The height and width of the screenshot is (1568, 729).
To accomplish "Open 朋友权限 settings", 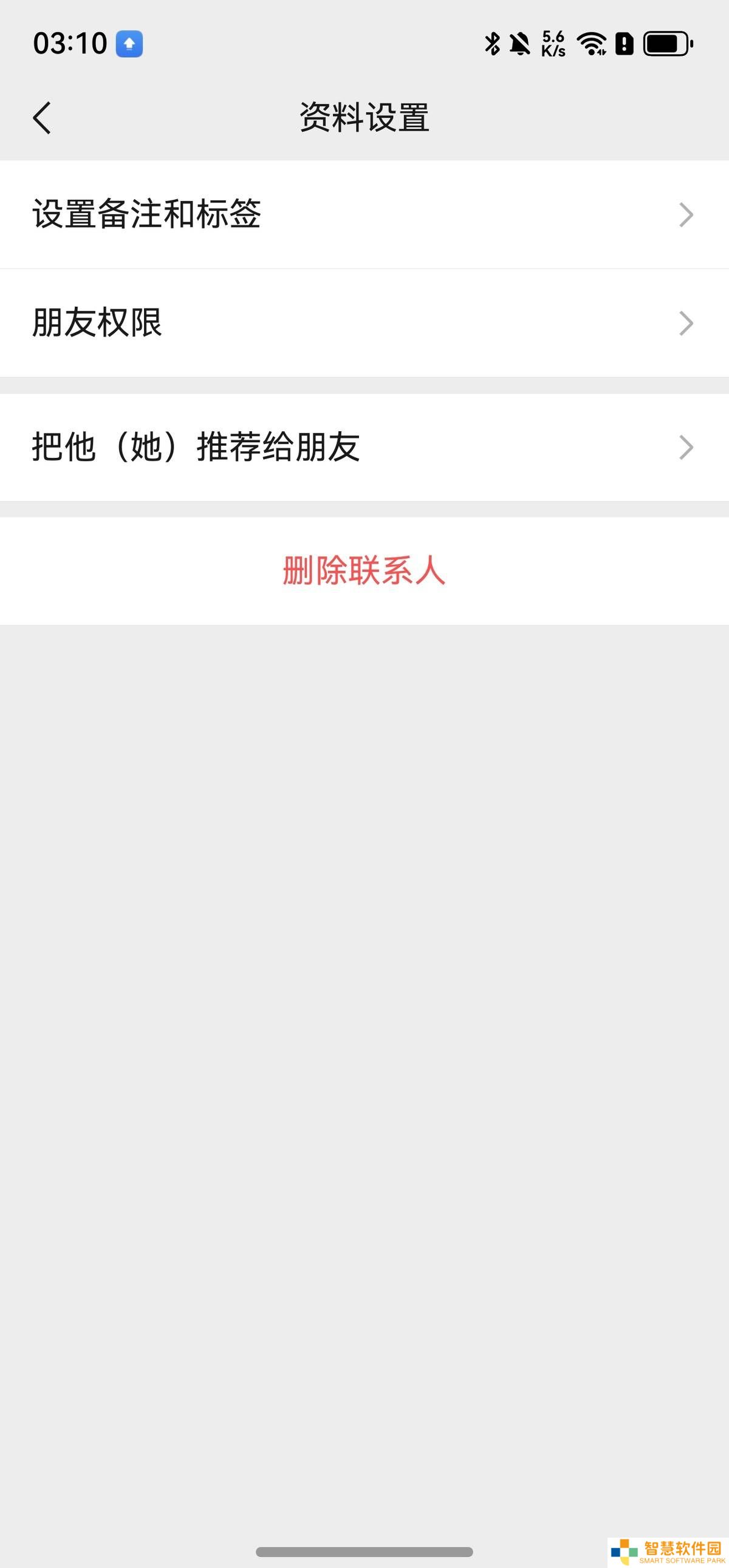I will 364,323.
